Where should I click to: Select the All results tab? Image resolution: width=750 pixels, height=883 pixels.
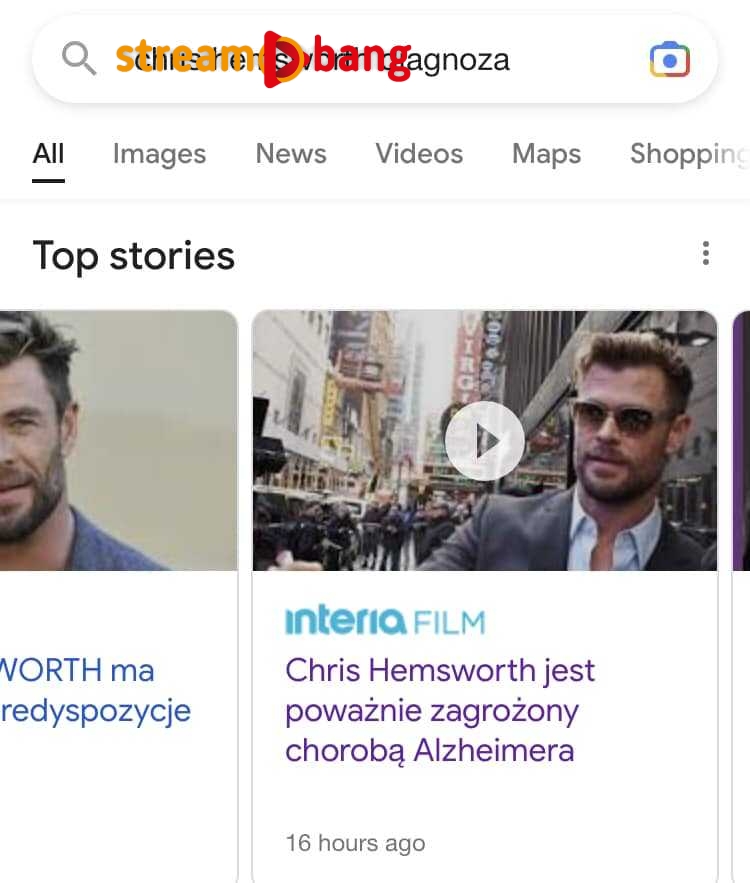pyautogui.click(x=48, y=154)
